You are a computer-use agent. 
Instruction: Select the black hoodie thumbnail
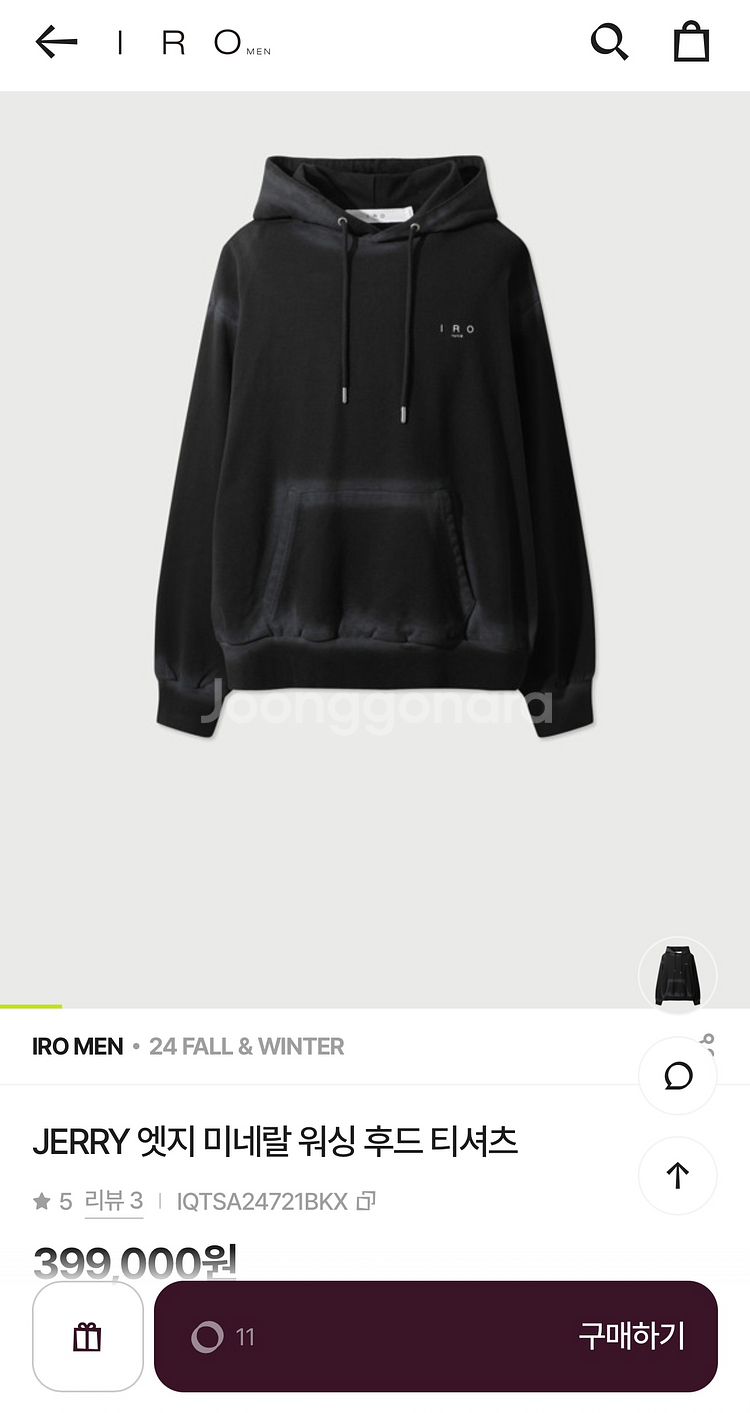[x=678, y=975]
